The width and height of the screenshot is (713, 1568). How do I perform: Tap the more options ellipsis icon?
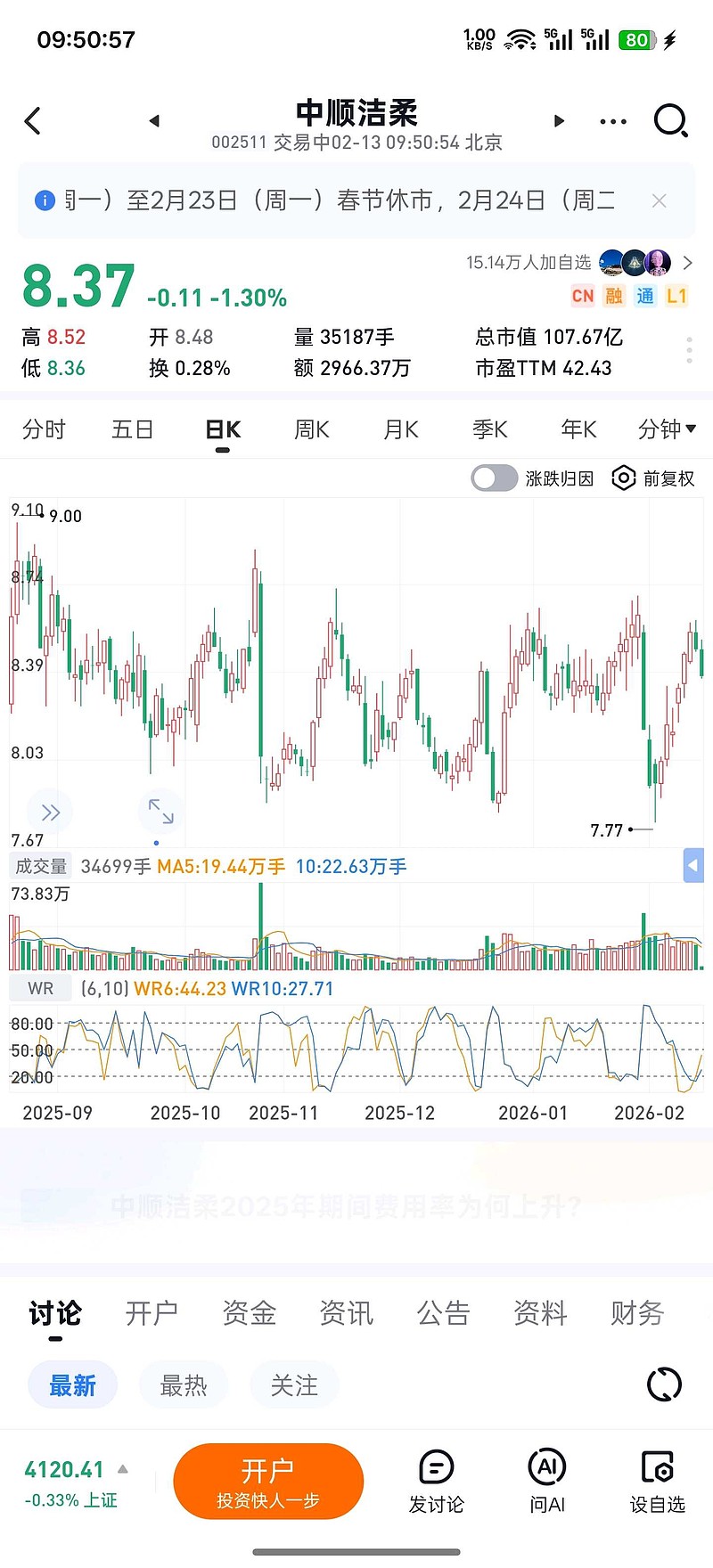(613, 120)
